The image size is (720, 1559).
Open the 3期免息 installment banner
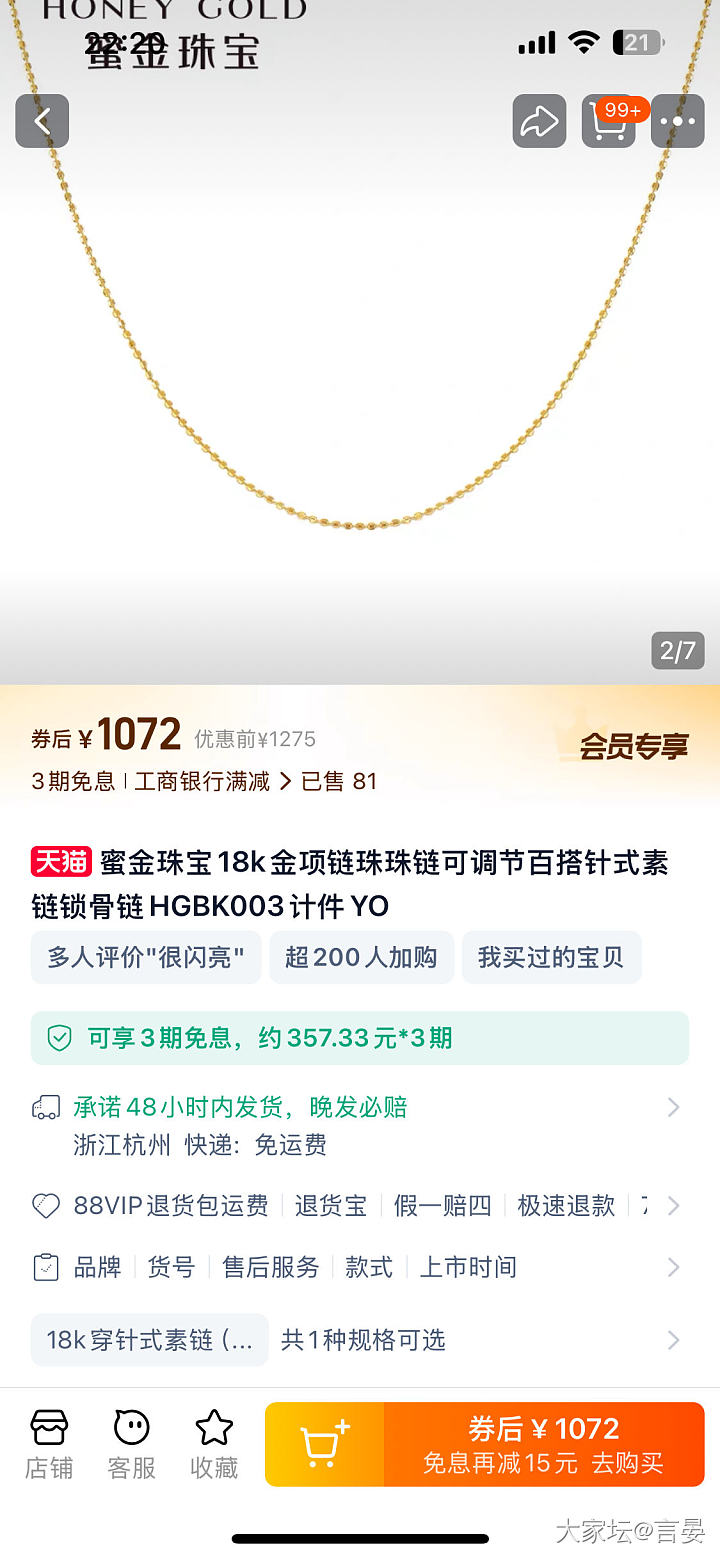point(360,1038)
